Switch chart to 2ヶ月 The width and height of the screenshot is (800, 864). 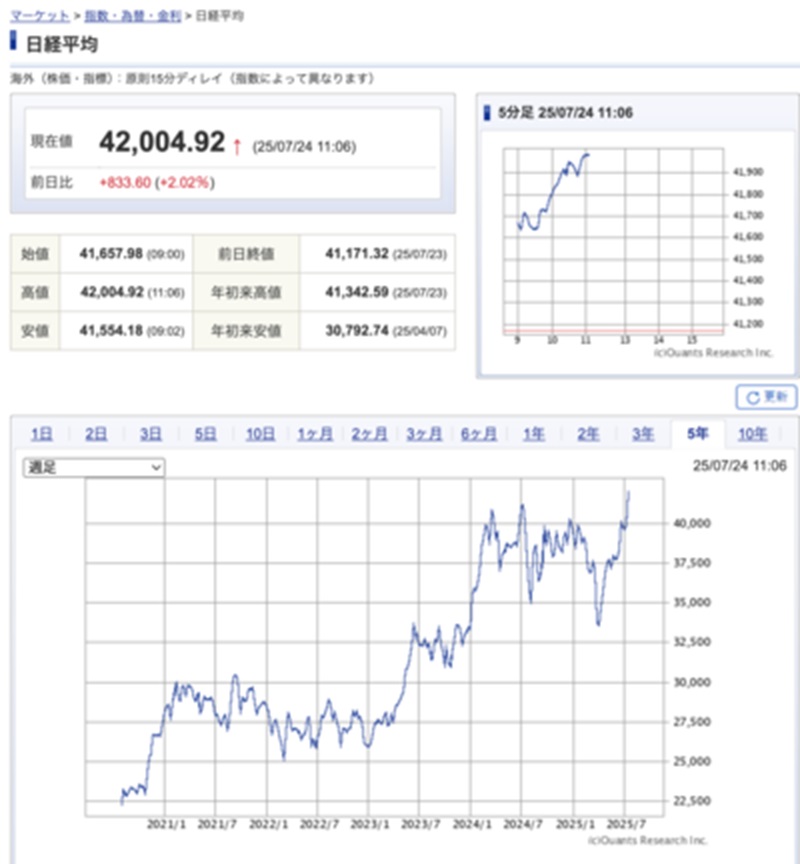pos(370,434)
